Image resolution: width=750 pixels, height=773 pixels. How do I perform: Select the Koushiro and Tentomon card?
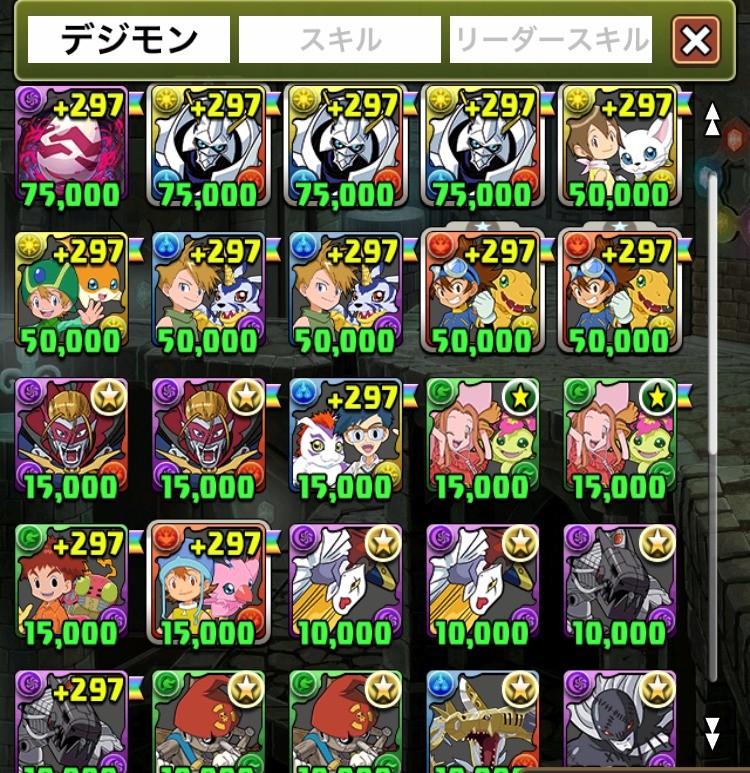click(x=71, y=586)
